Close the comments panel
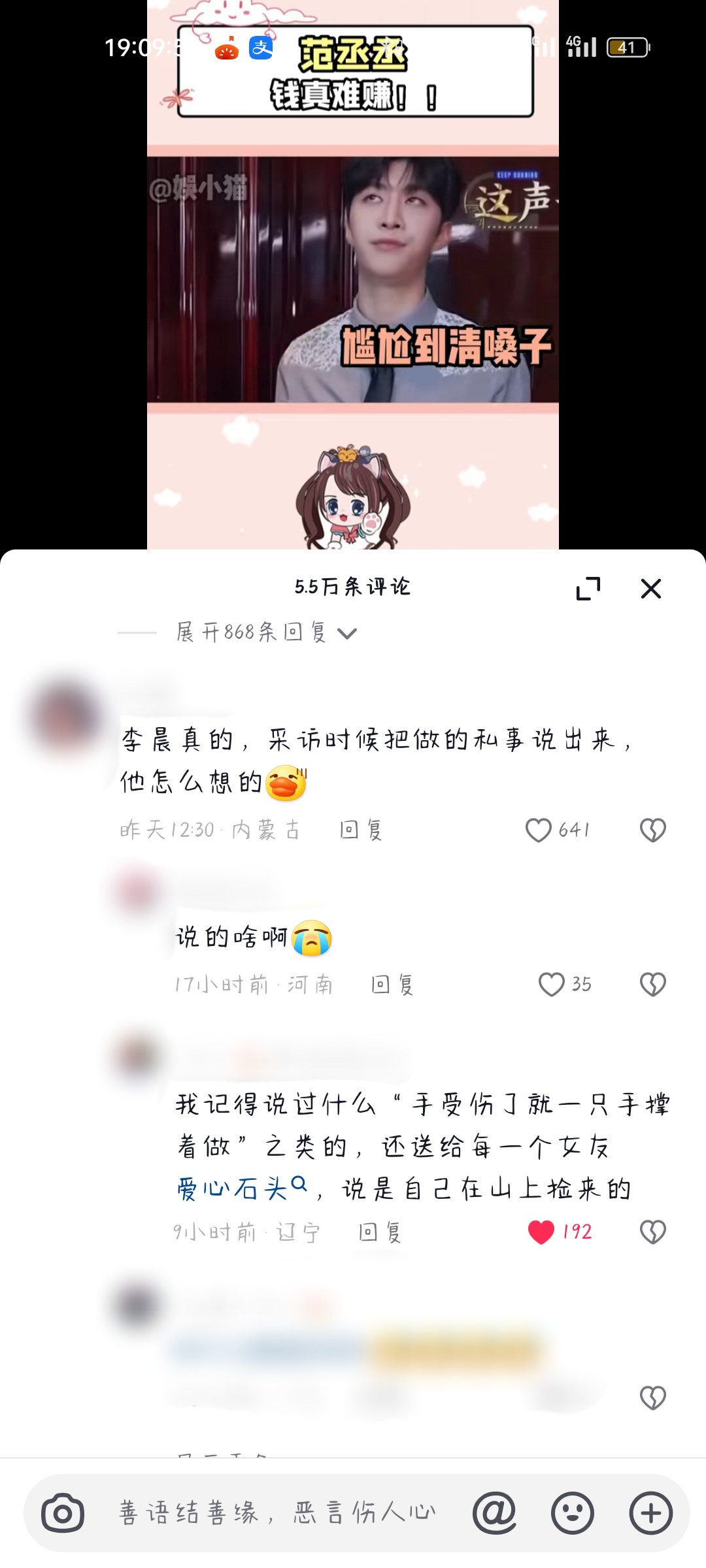 (x=650, y=589)
